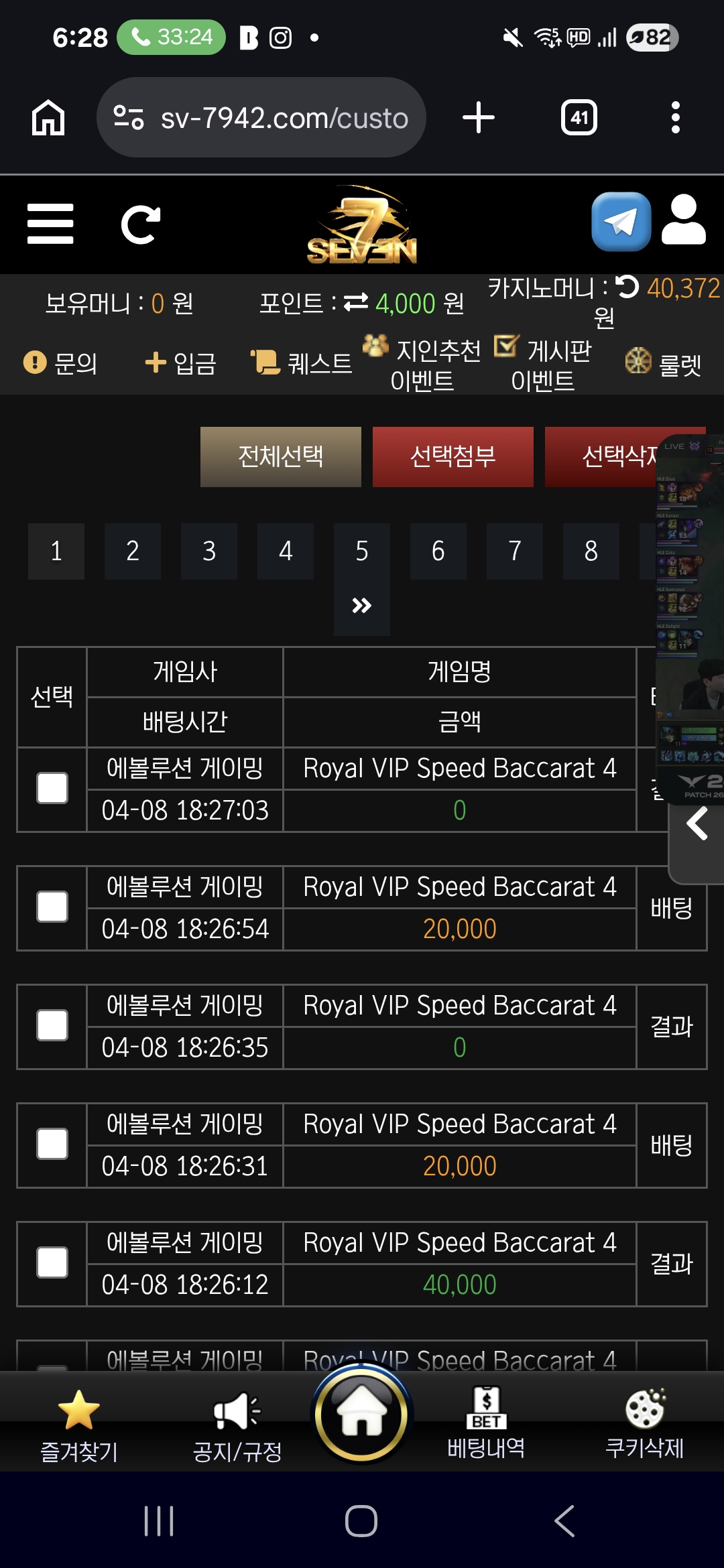This screenshot has width=724, height=1568.
Task: Go to page 3
Action: [209, 551]
